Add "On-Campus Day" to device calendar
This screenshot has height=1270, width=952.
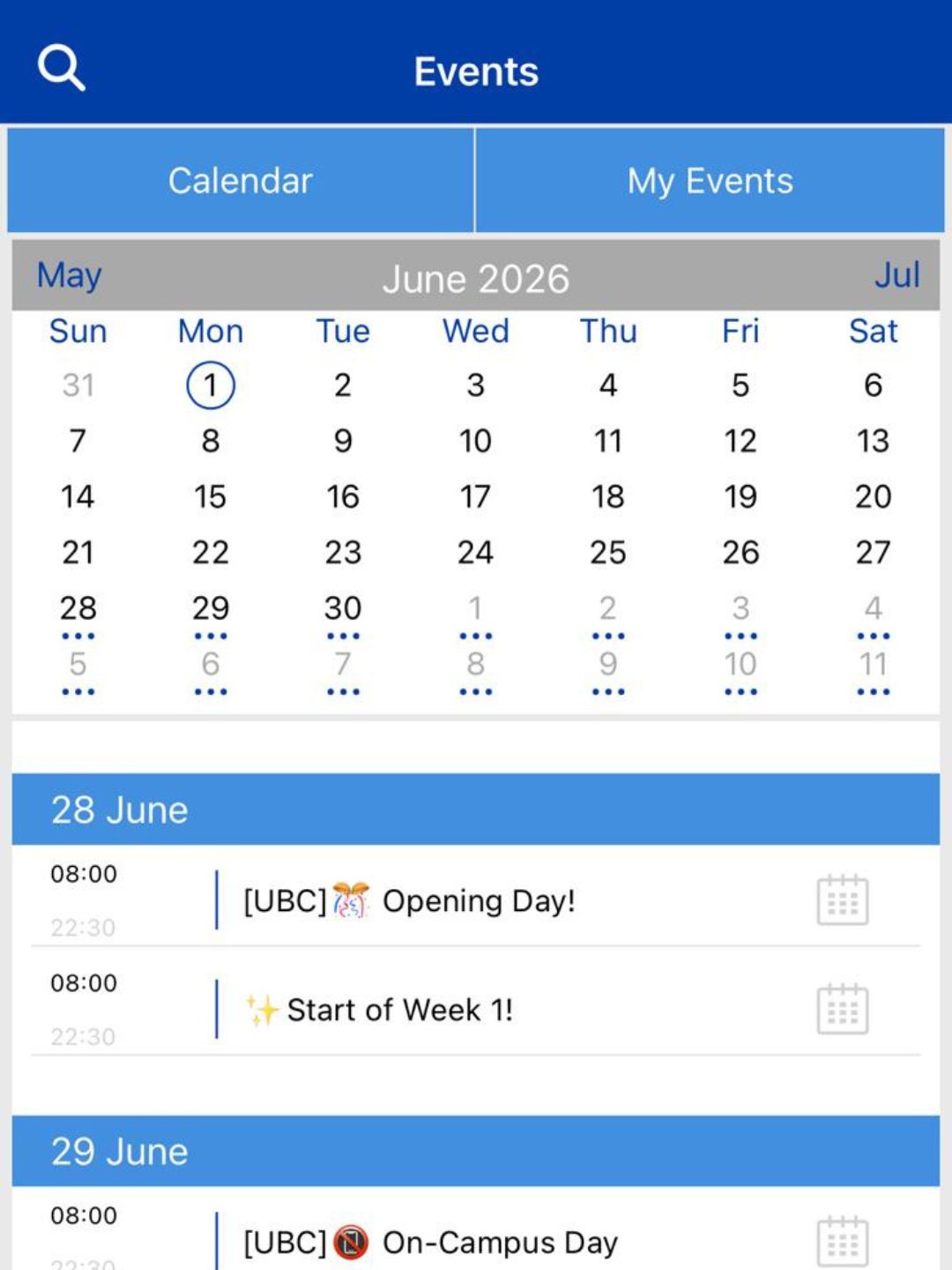pyautogui.click(x=844, y=1244)
